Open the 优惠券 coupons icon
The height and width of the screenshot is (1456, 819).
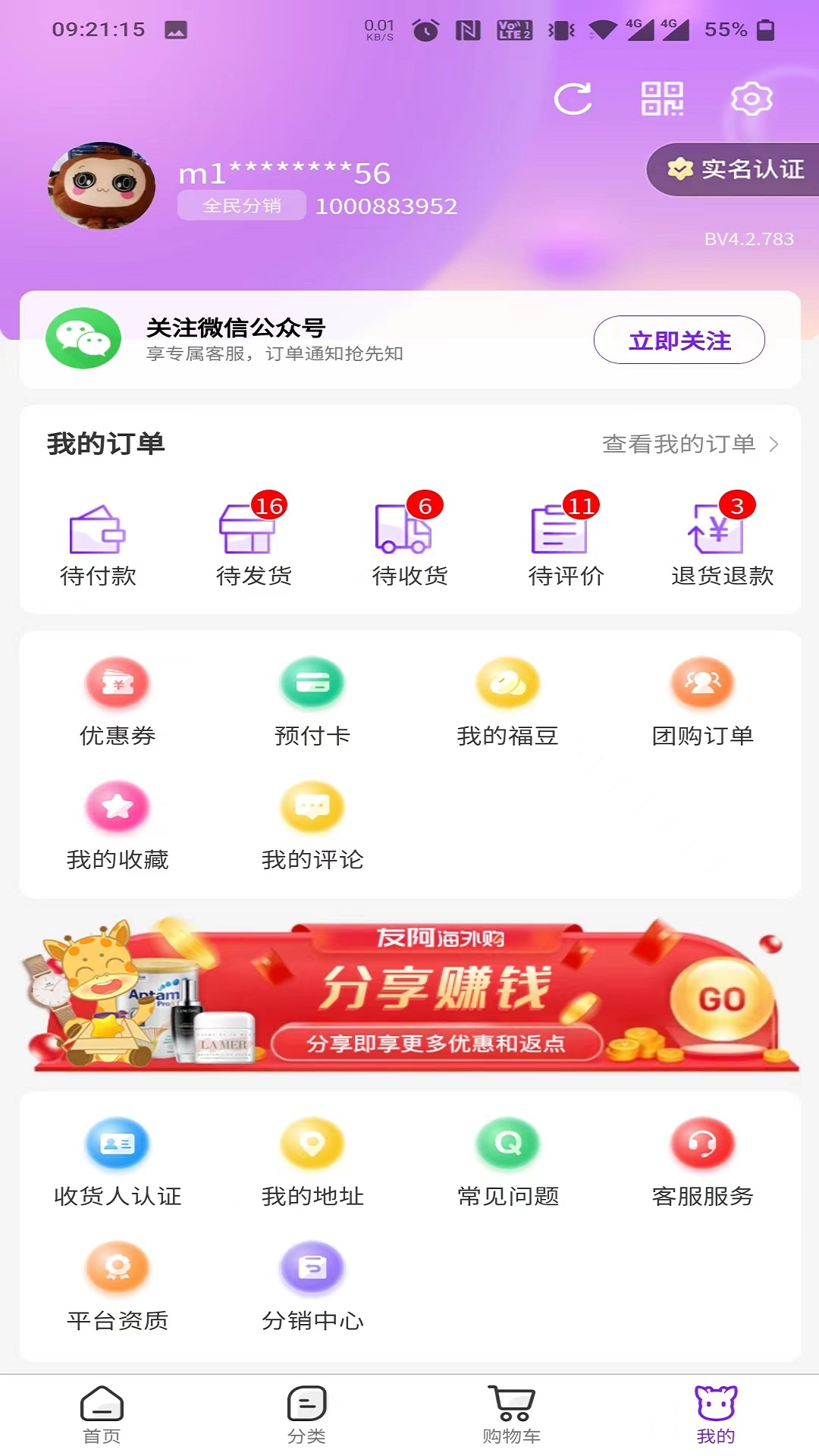(x=118, y=685)
